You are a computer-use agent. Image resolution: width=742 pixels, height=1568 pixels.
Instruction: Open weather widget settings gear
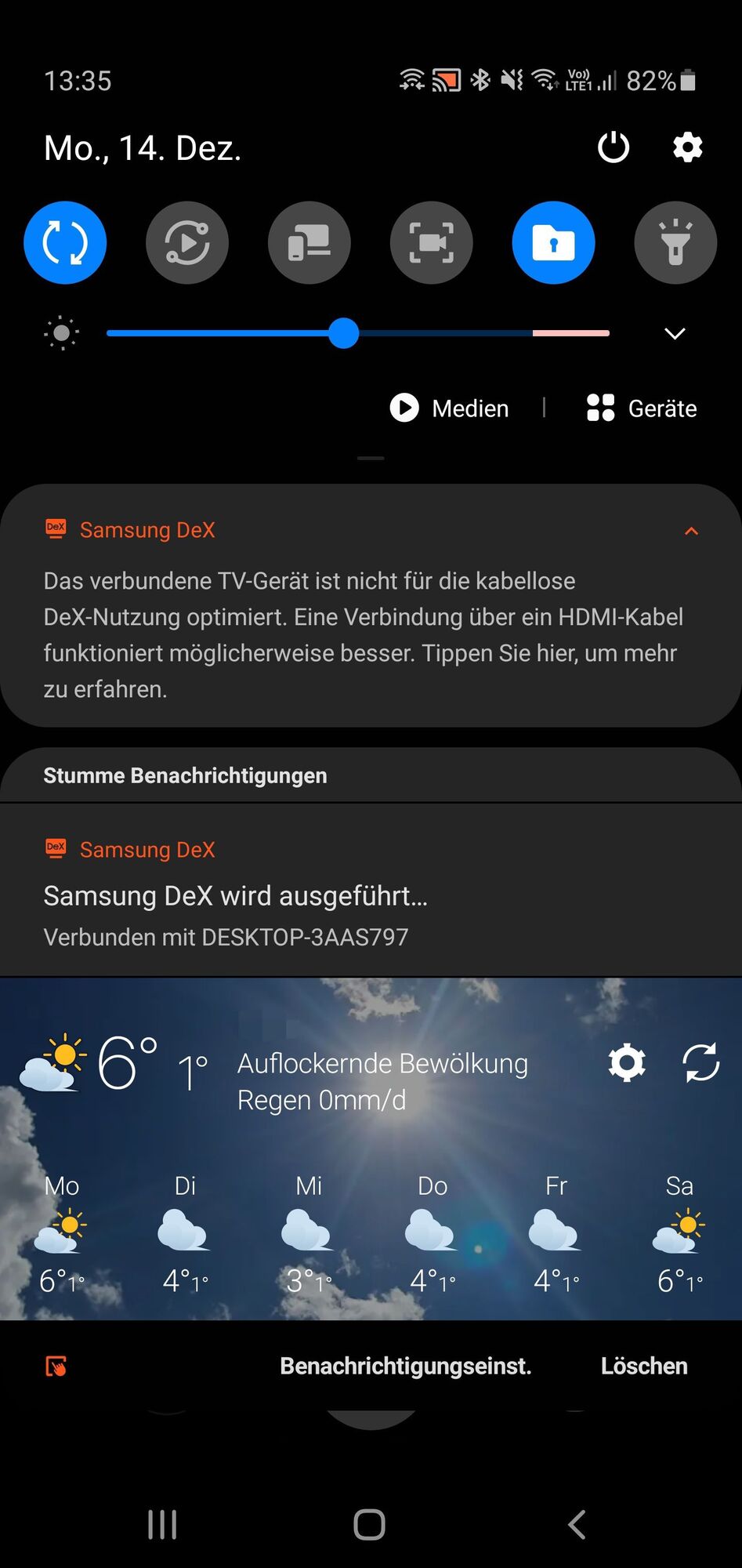coord(627,1064)
